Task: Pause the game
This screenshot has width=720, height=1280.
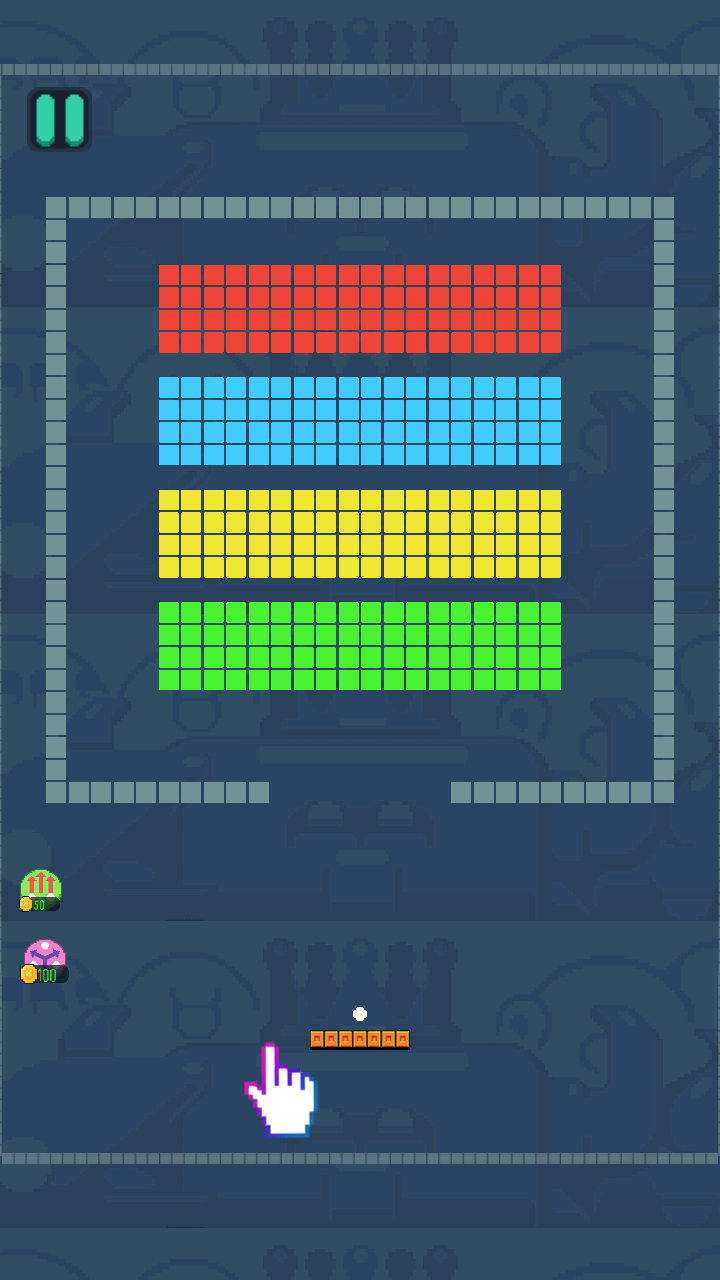Action: coord(60,120)
